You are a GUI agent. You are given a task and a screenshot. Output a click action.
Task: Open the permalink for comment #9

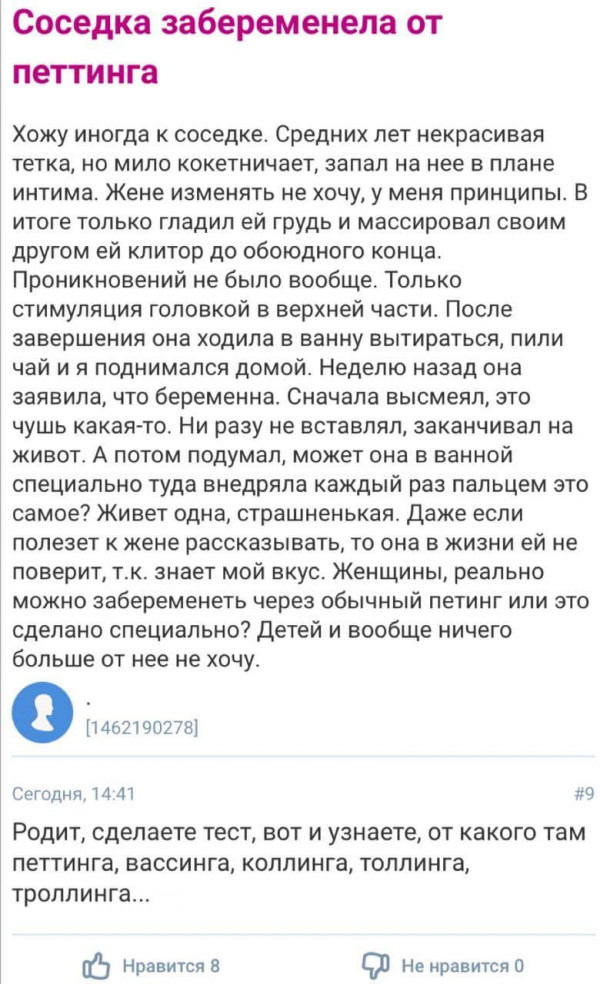(584, 794)
